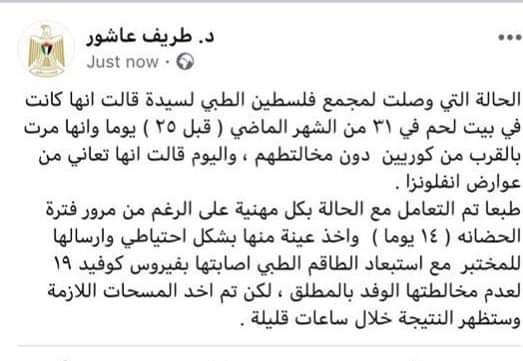The image size is (523, 361).
Task: Open د. طريف عاشور profile name
Action: pos(150,37)
